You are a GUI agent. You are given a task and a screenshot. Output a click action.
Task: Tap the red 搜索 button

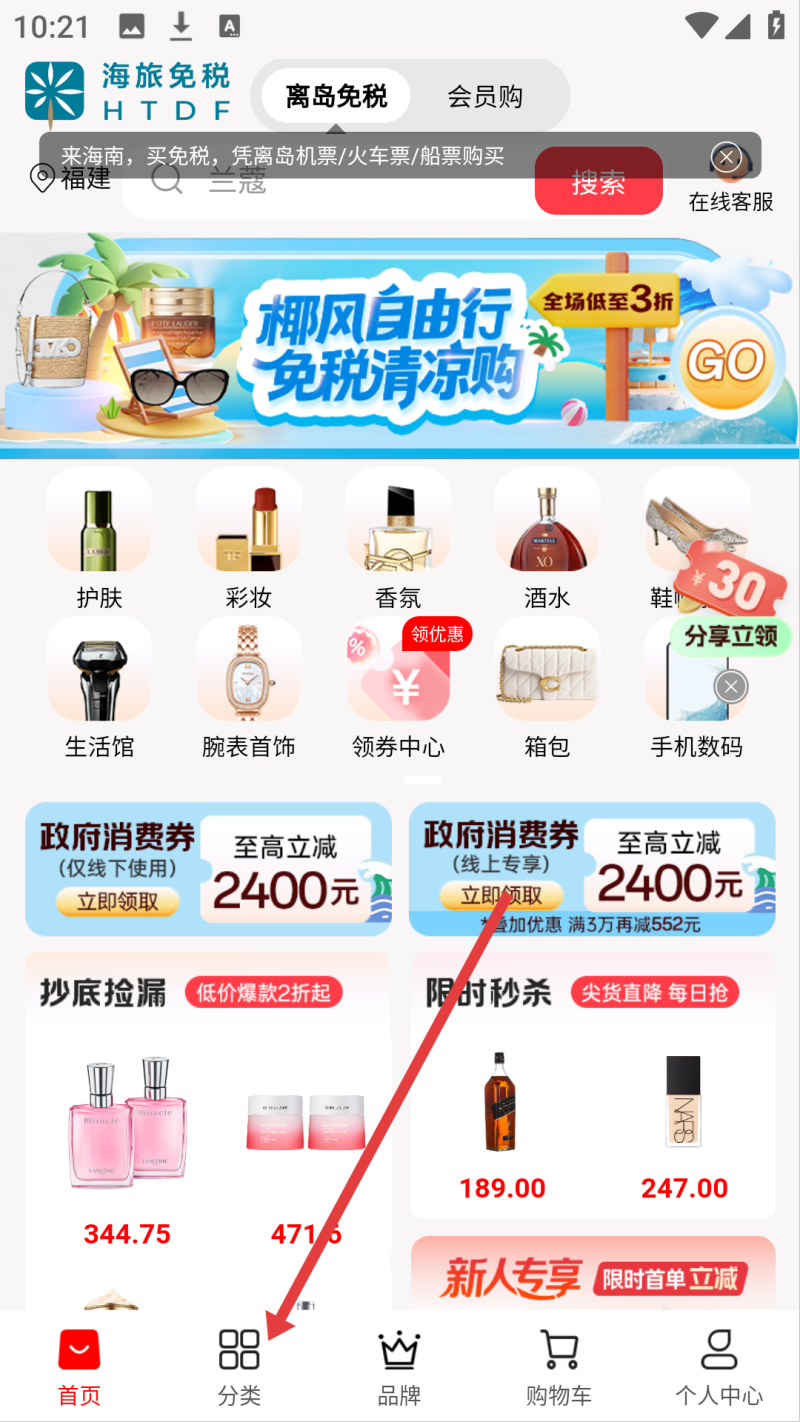coord(598,183)
